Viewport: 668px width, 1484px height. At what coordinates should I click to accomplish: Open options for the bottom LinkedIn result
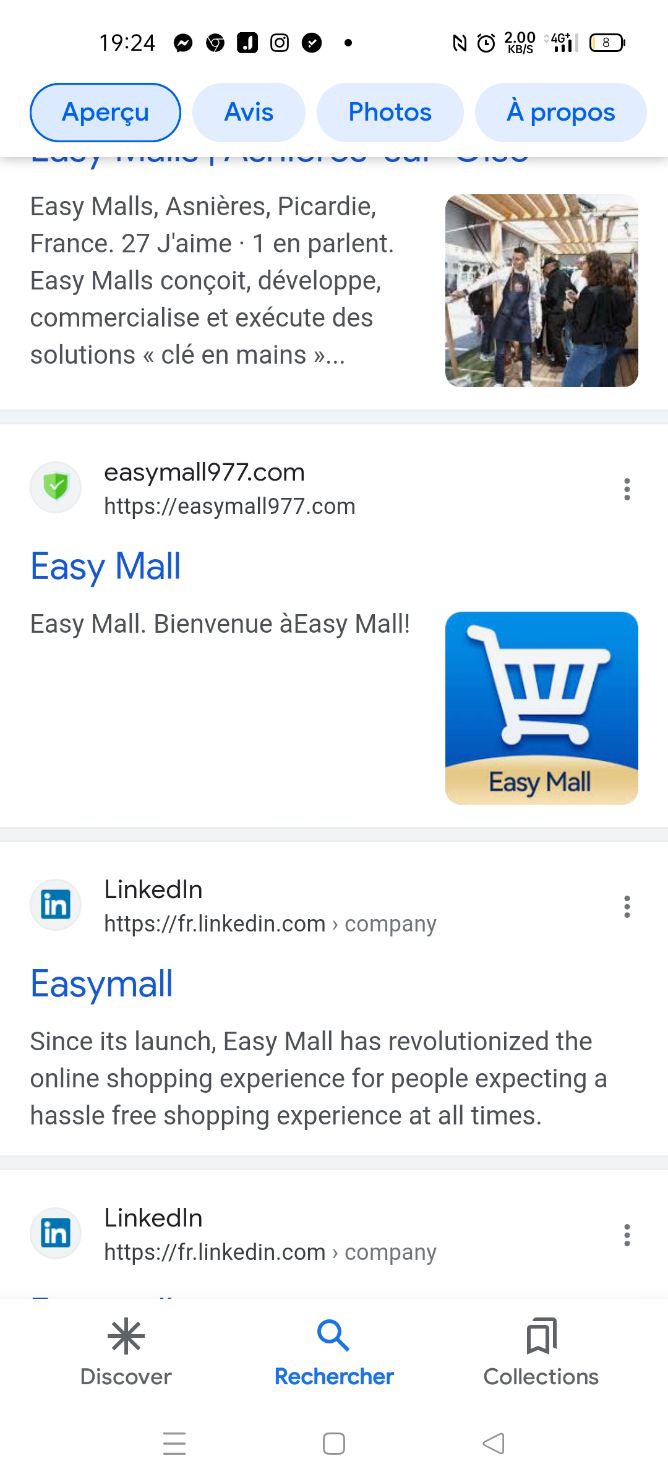[x=627, y=1235]
